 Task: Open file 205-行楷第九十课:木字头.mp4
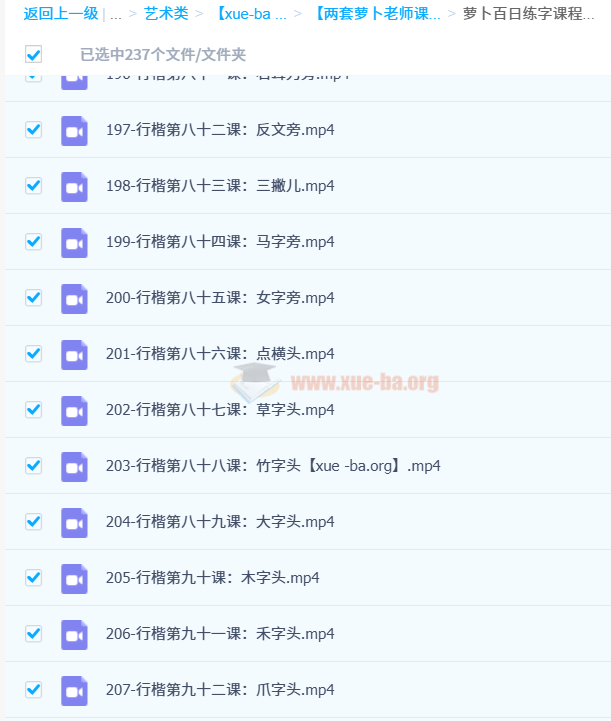212,578
